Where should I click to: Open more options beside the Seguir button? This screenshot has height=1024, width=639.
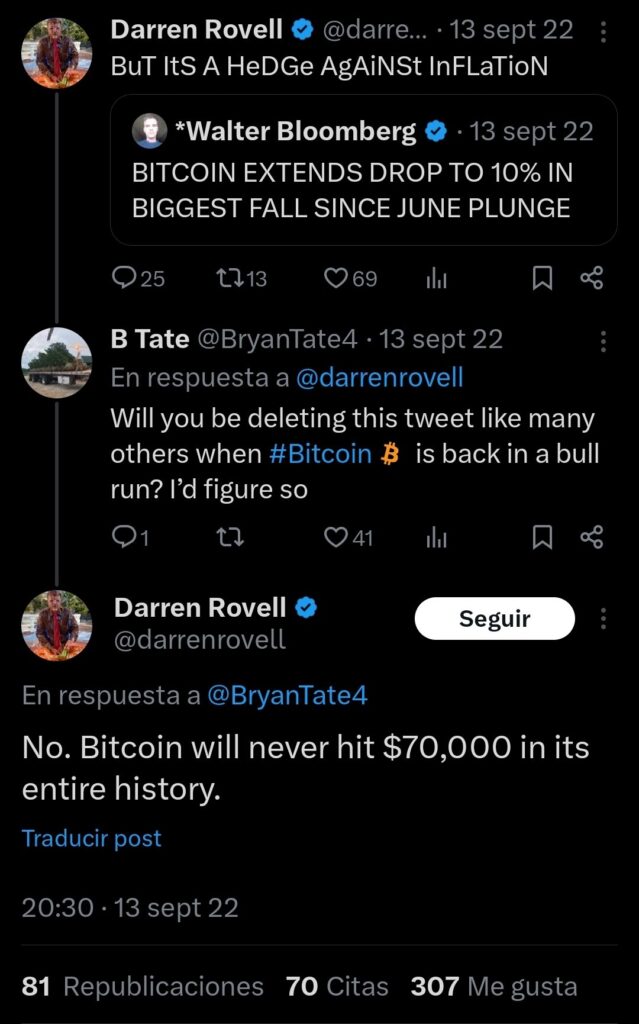[603, 619]
